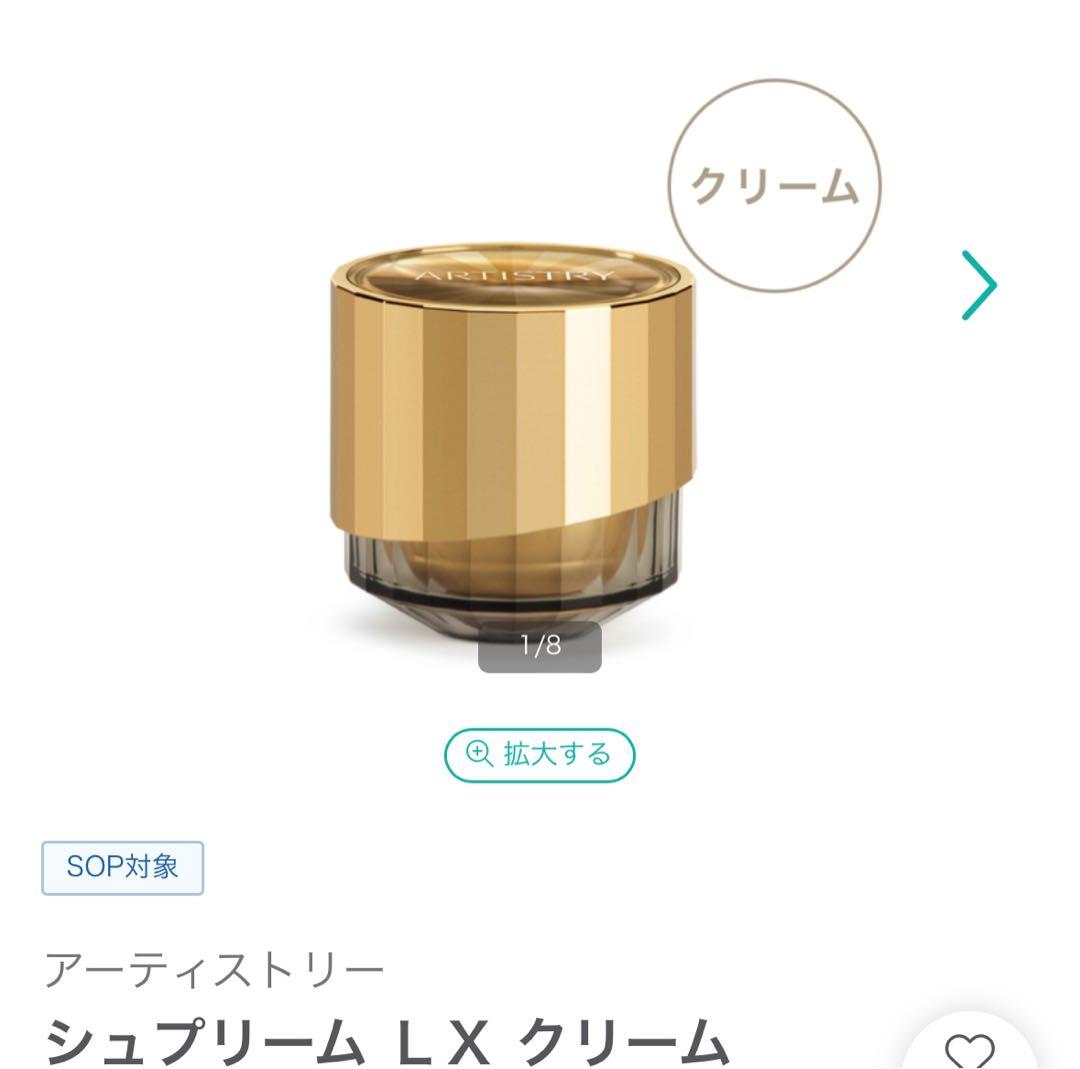Tap the 拡大する zoom button
Screen dimensions: 1080x1069
point(539,755)
